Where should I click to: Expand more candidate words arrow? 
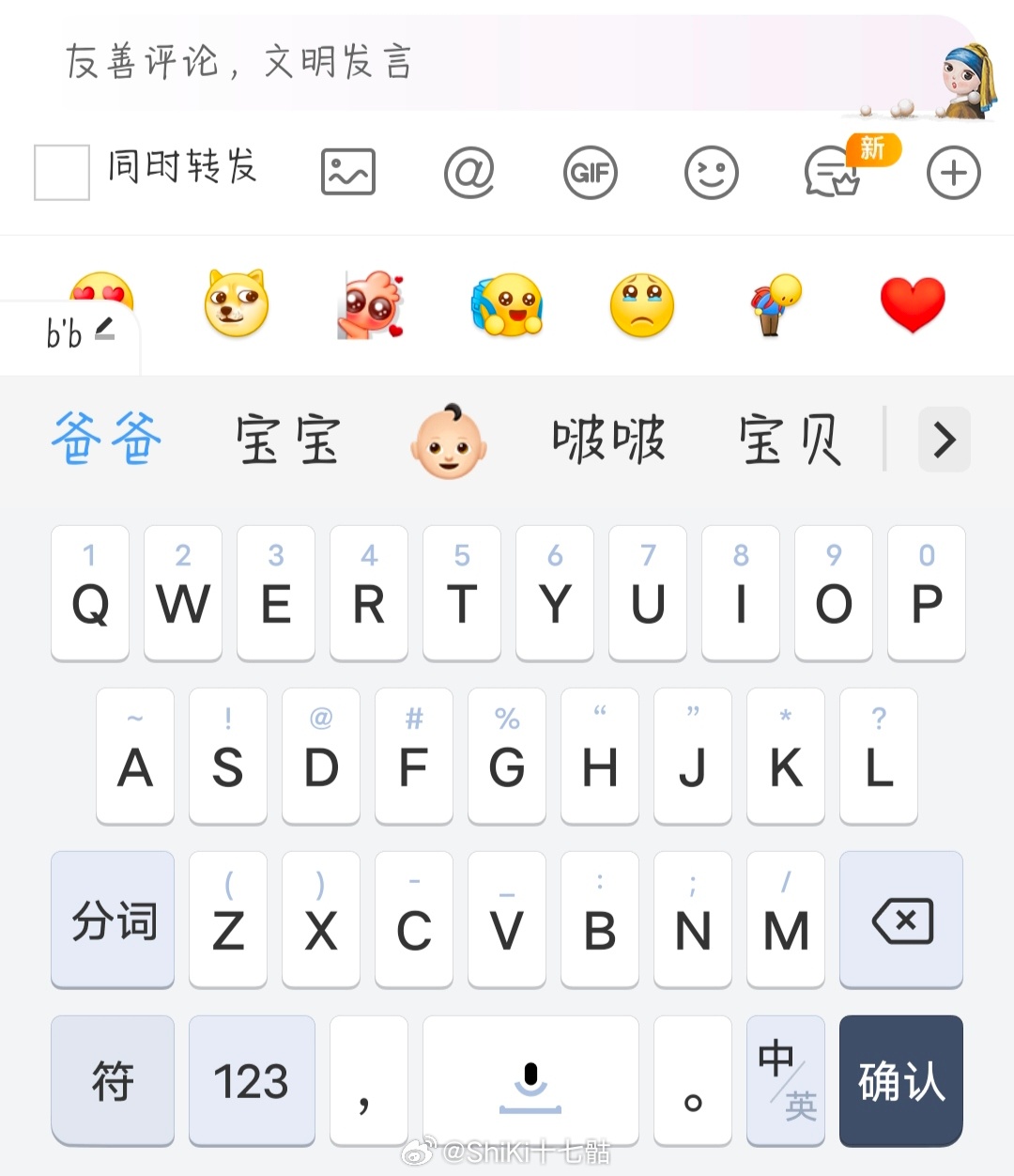click(944, 440)
